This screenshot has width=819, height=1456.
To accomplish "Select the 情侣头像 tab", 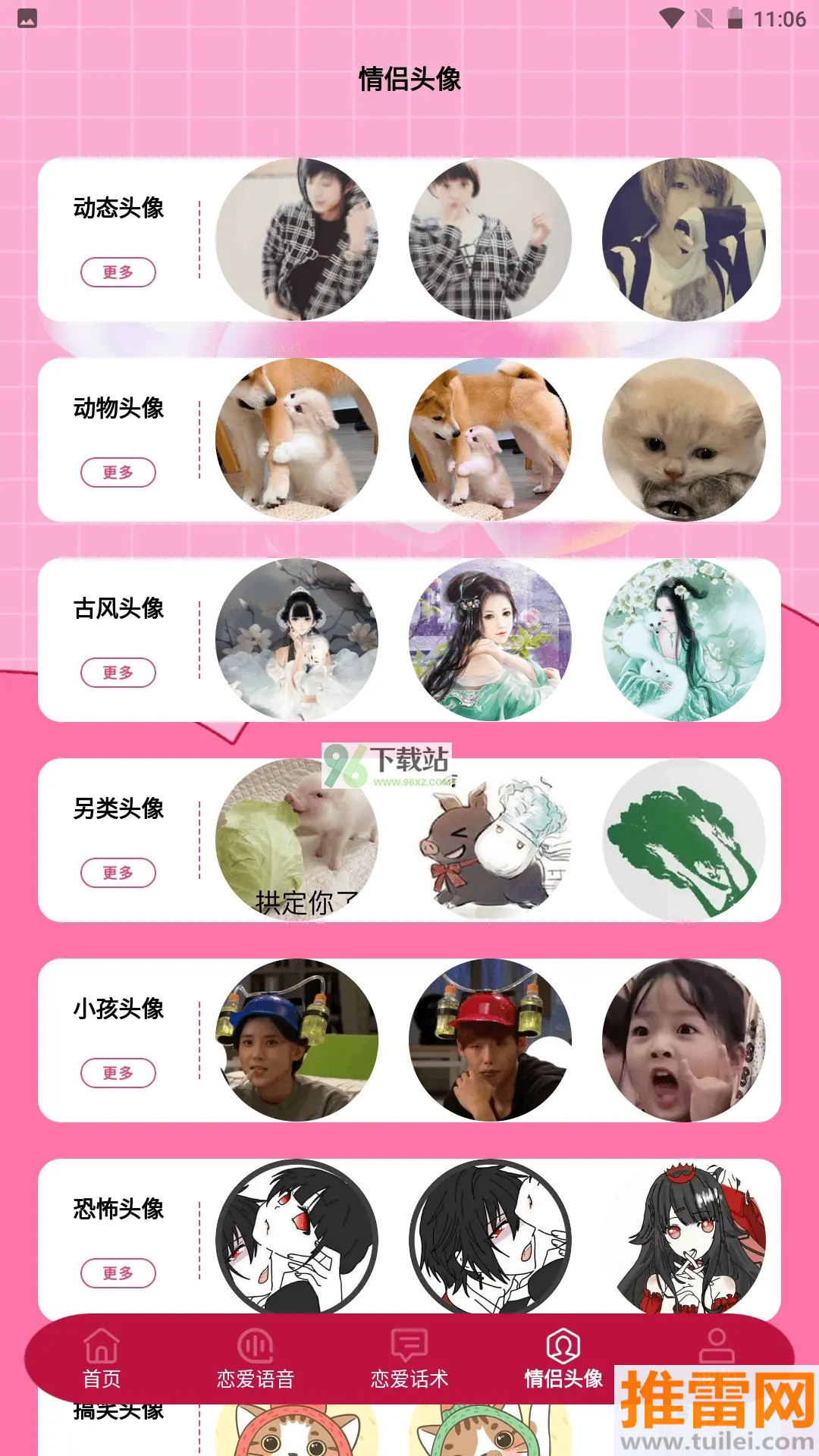I will pos(563,1359).
